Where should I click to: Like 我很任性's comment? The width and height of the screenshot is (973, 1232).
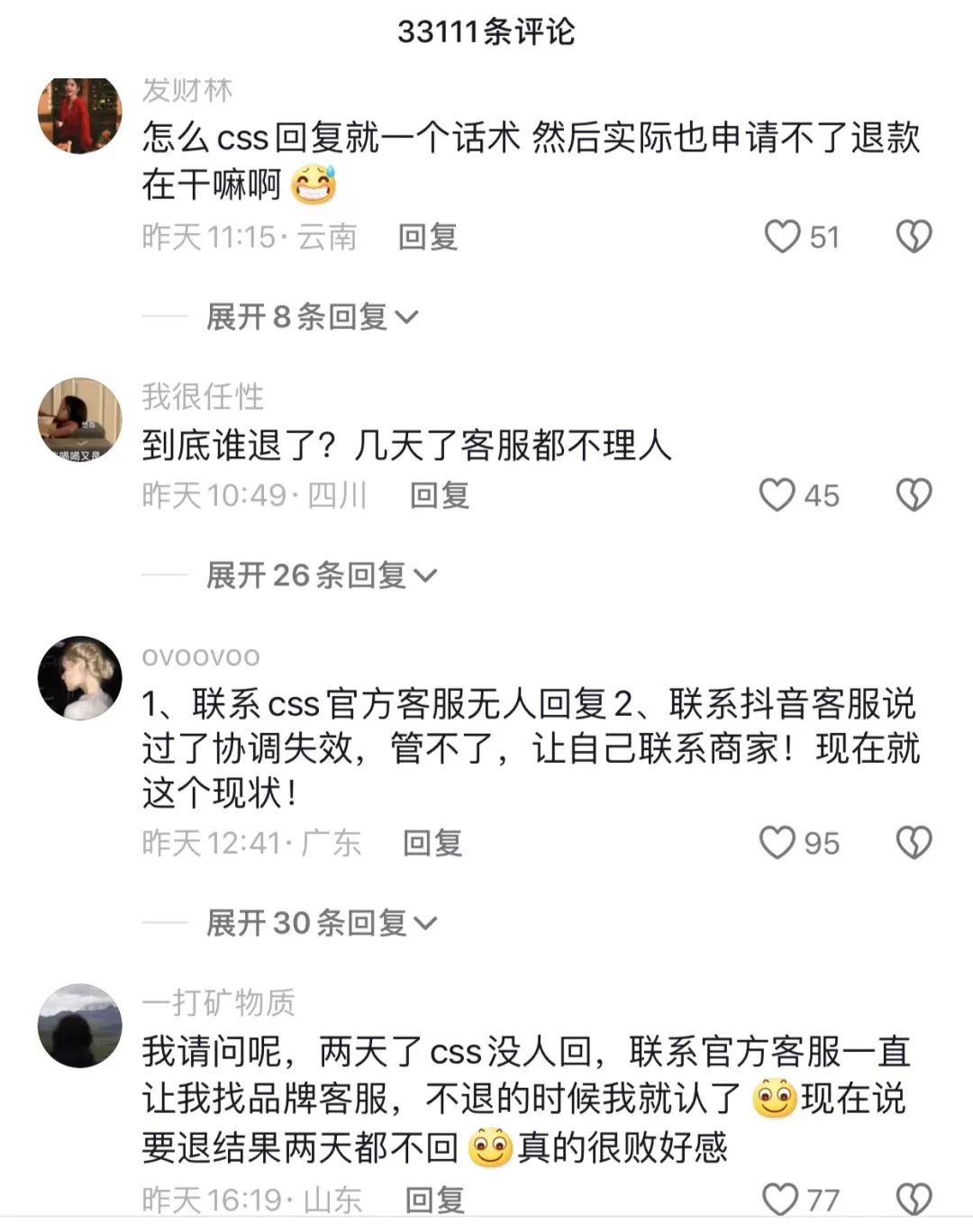777,494
